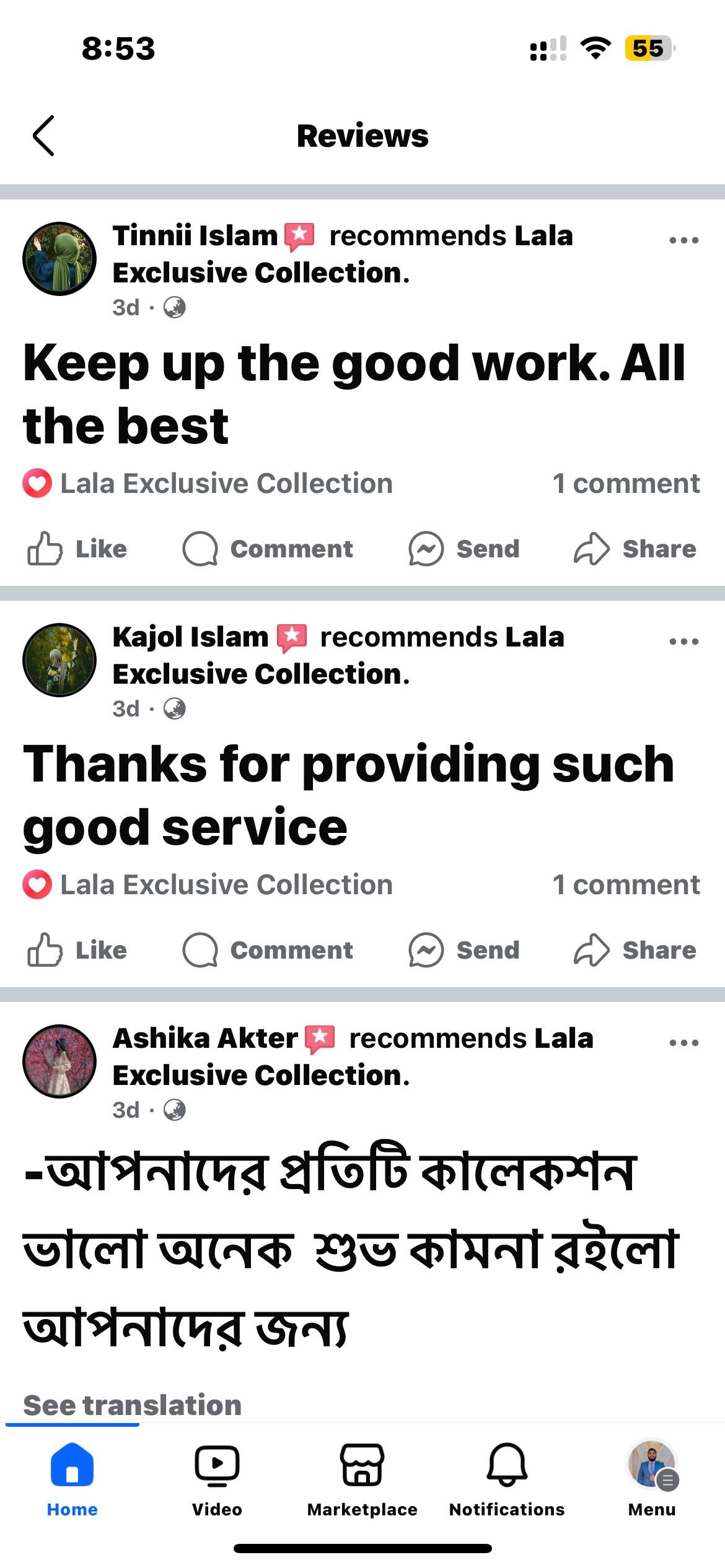The height and width of the screenshot is (1568, 725).
Task: Like Kajol Islam's review
Action: point(77,950)
